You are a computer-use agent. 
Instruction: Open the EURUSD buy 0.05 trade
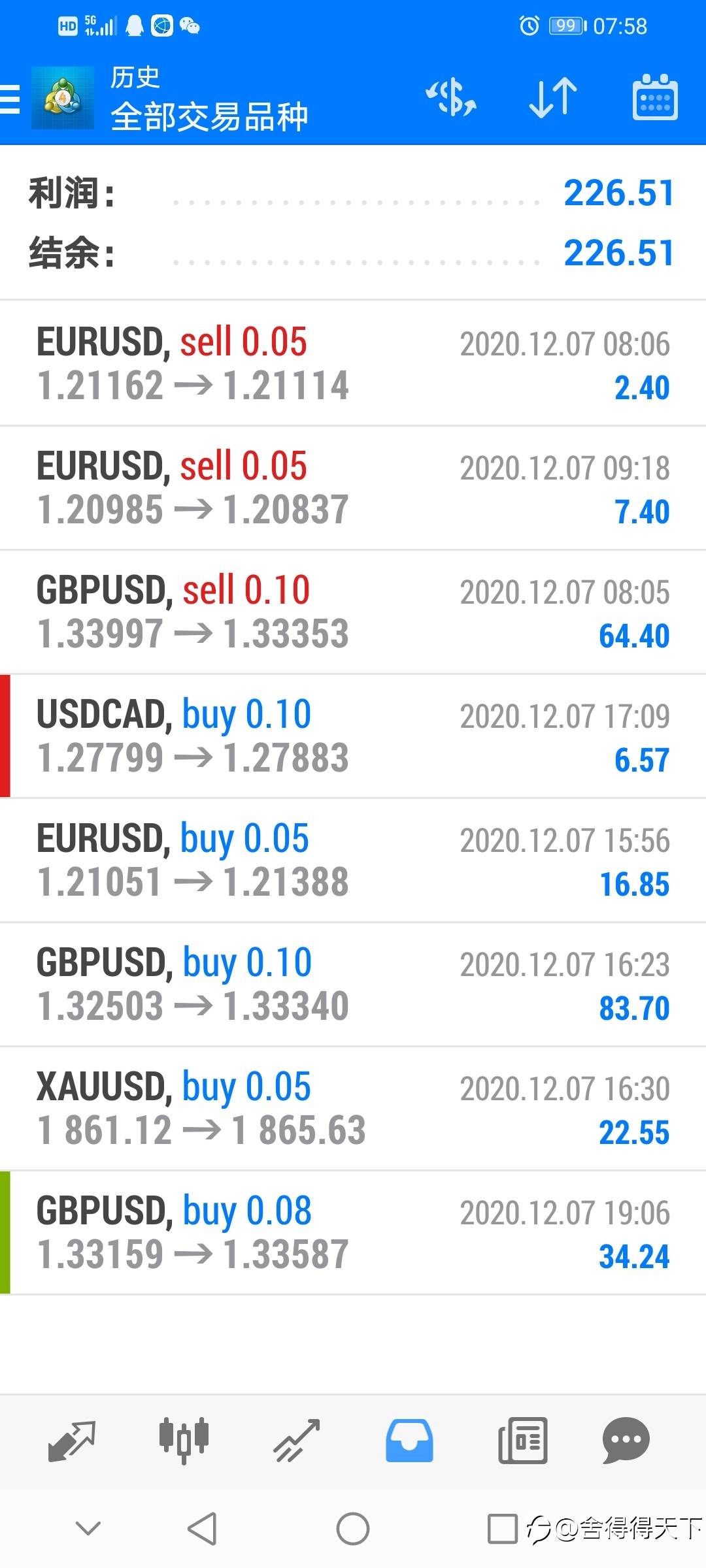[x=353, y=860]
